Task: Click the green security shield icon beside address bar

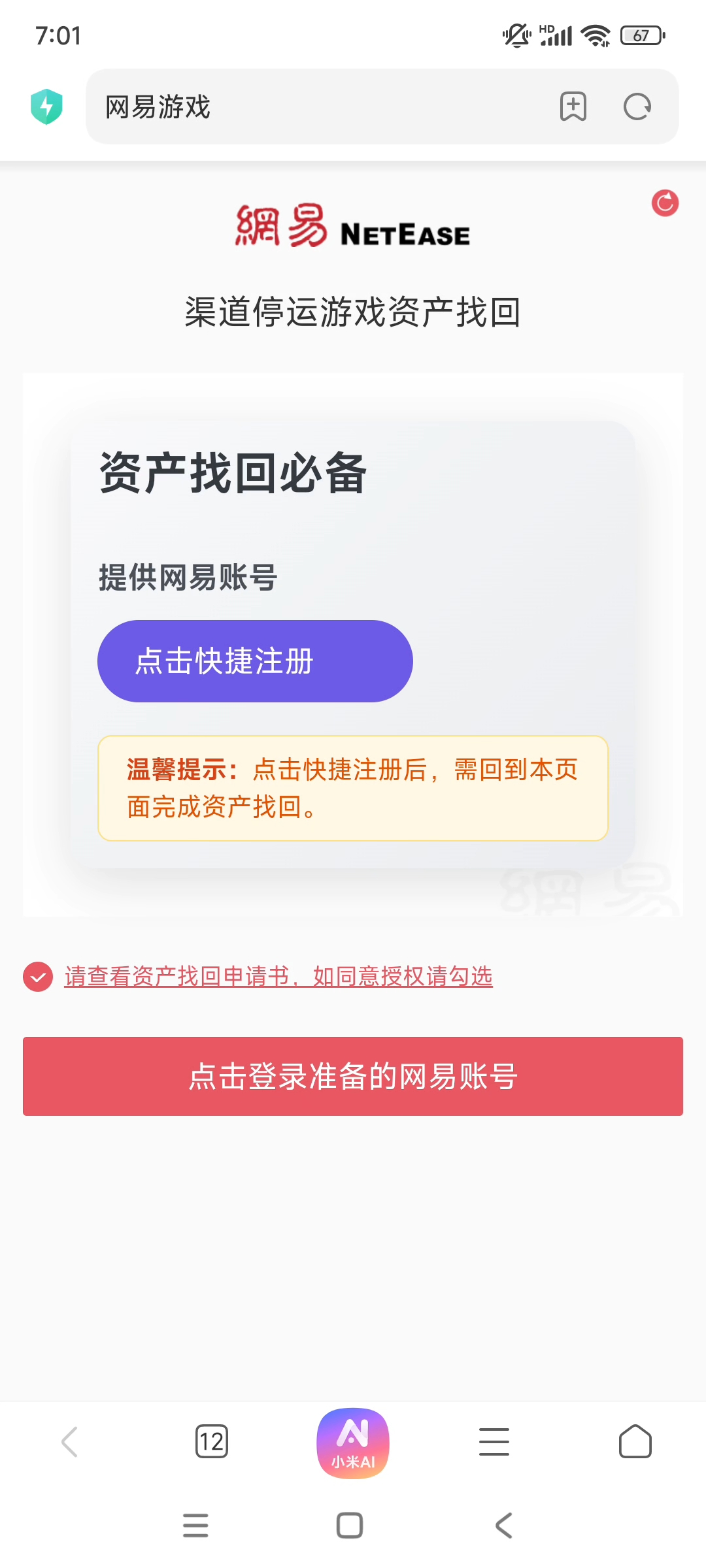Action: [46, 106]
